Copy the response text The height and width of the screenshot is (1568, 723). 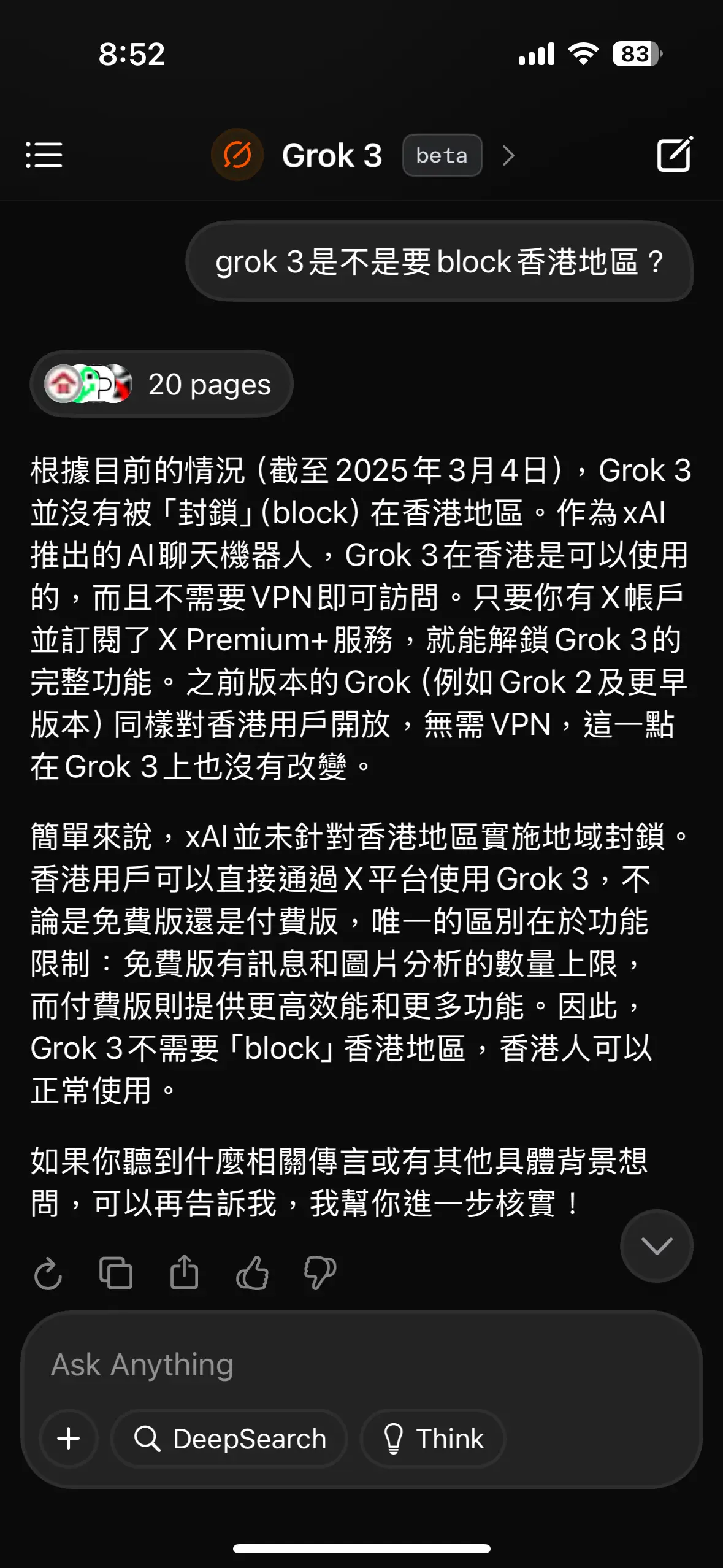click(x=116, y=1274)
